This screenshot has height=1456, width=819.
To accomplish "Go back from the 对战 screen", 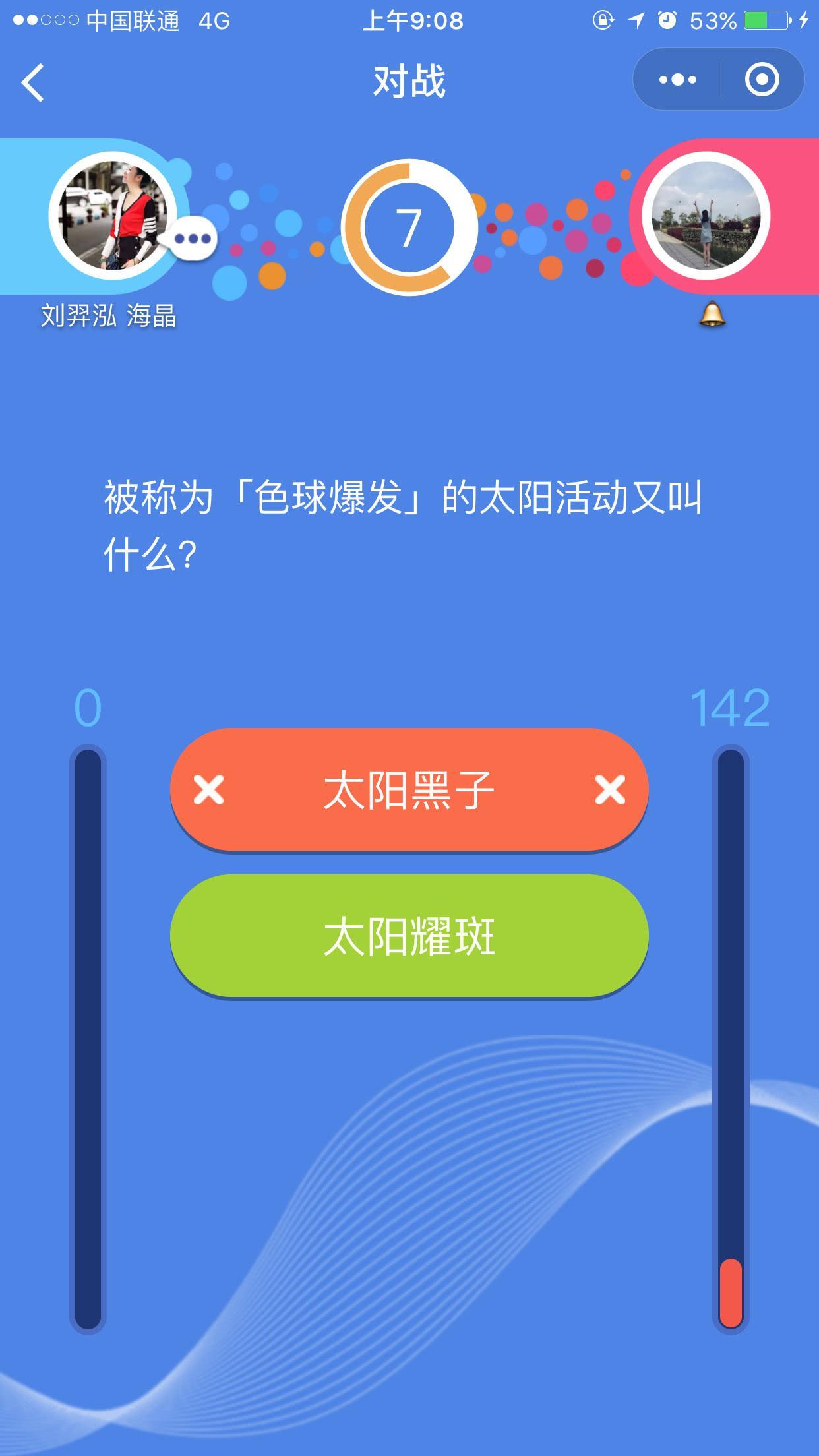I will click(x=33, y=82).
